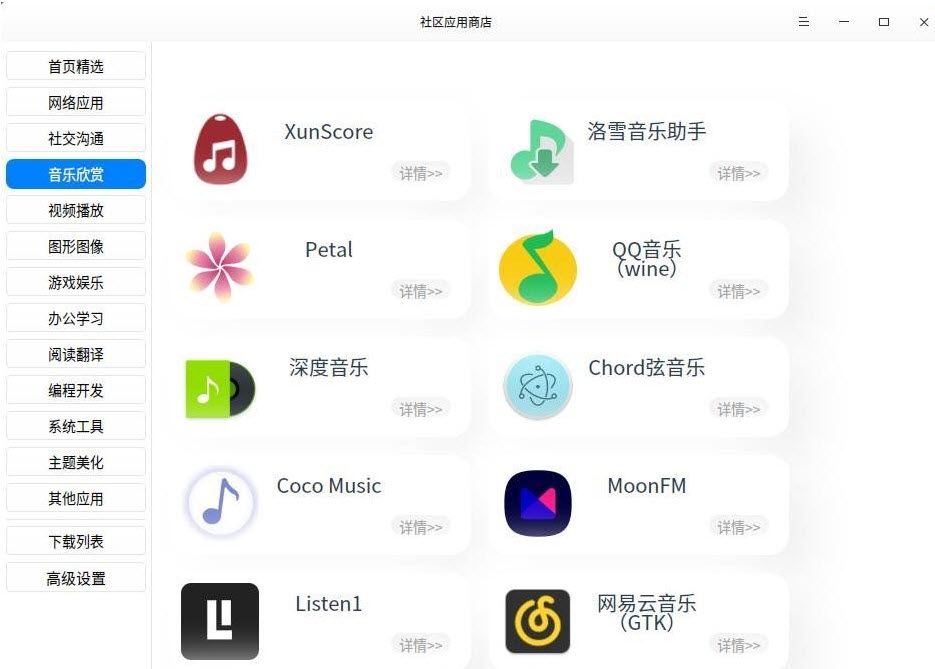Switch to the 首页精选 category
This screenshot has width=935, height=669.
[x=76, y=67]
